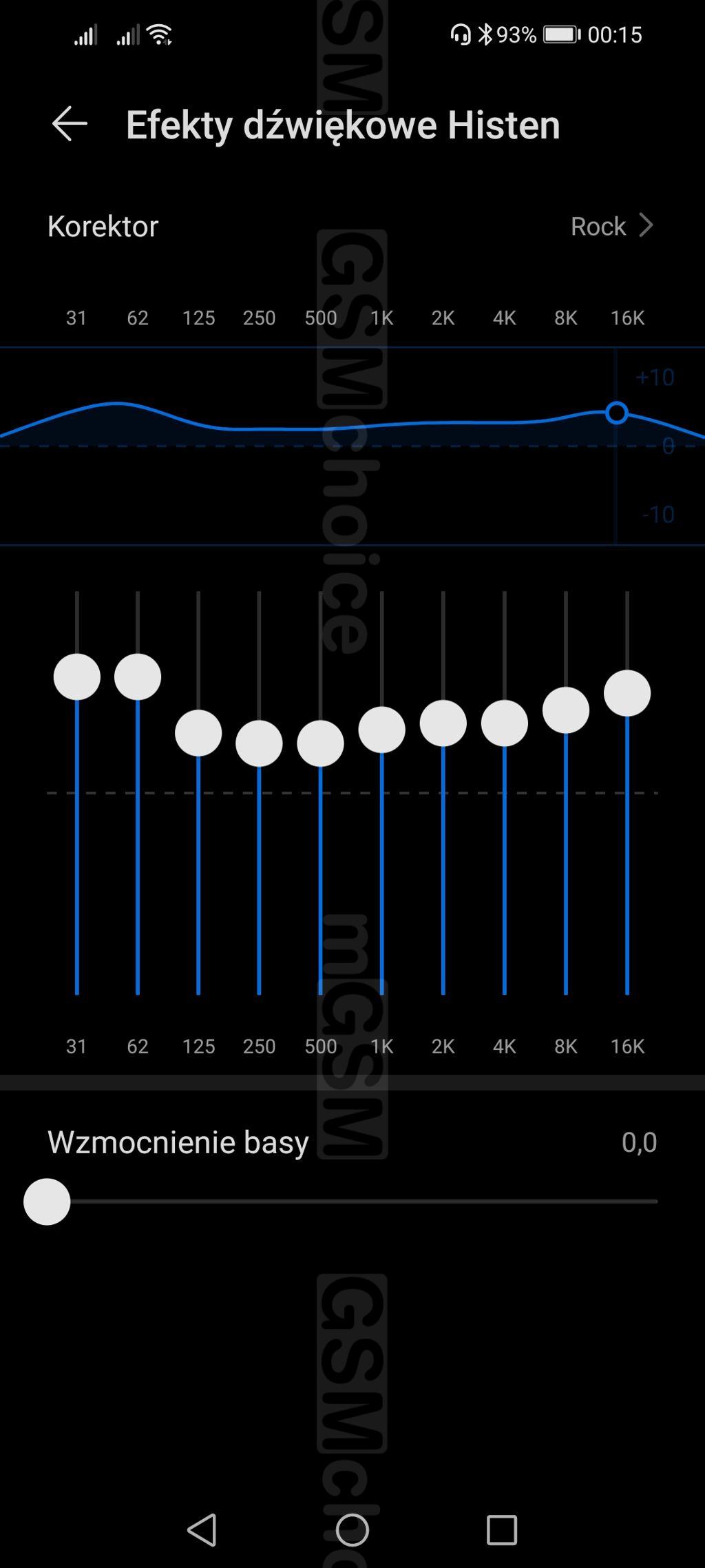Select the 125 Hz band slider knob
The image size is (705, 1568).
(198, 733)
